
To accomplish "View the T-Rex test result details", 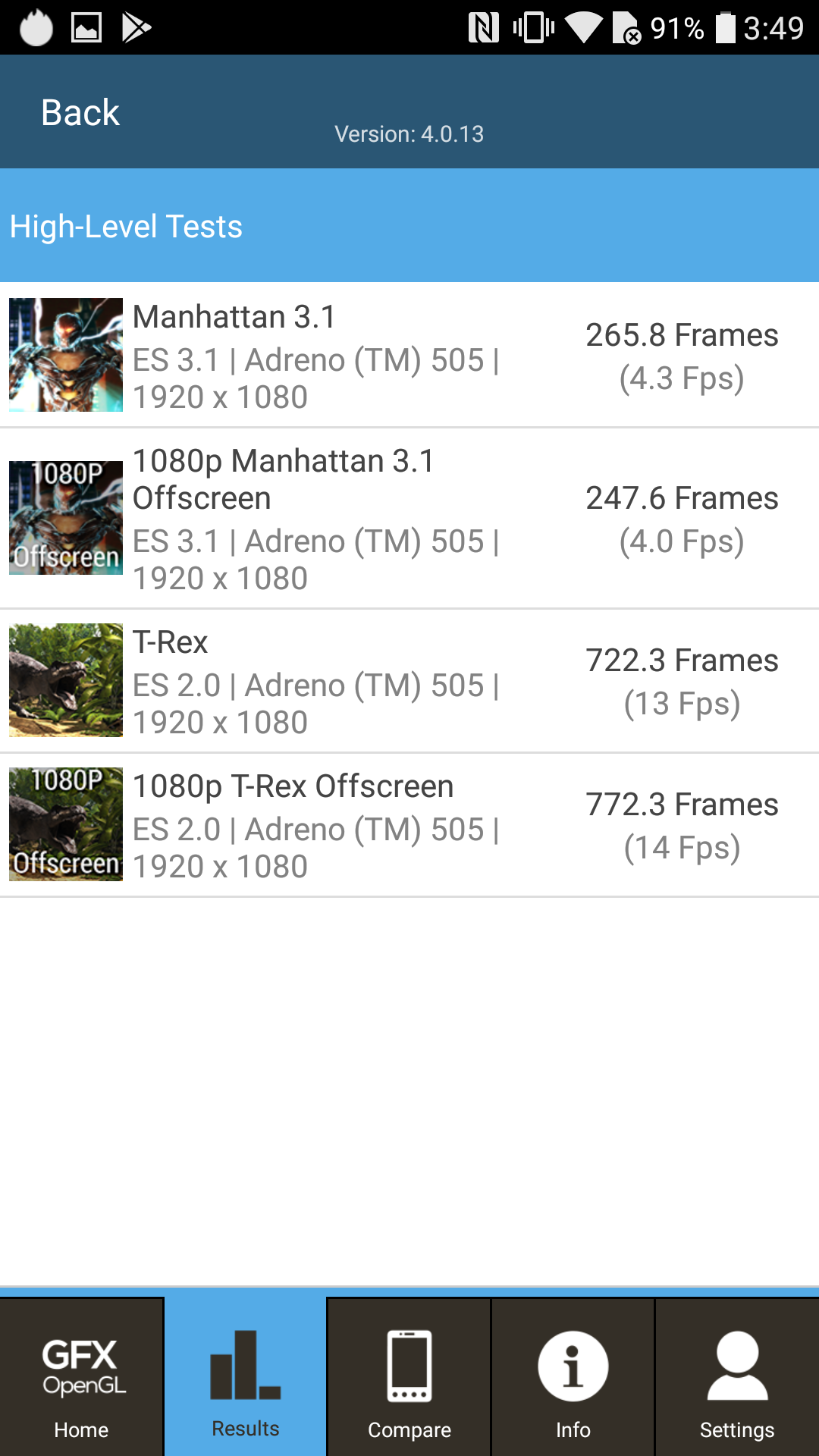I will click(409, 681).
